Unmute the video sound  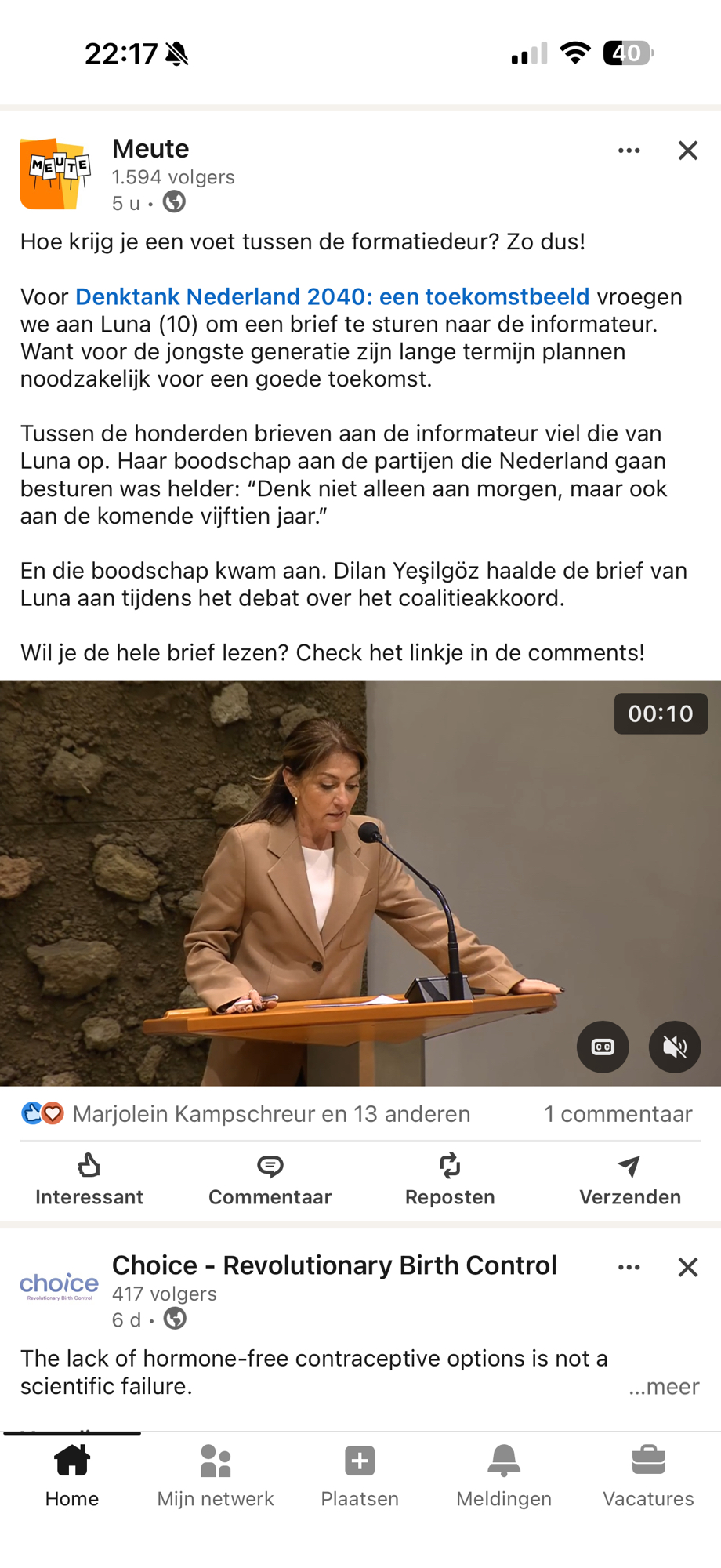(x=674, y=1047)
